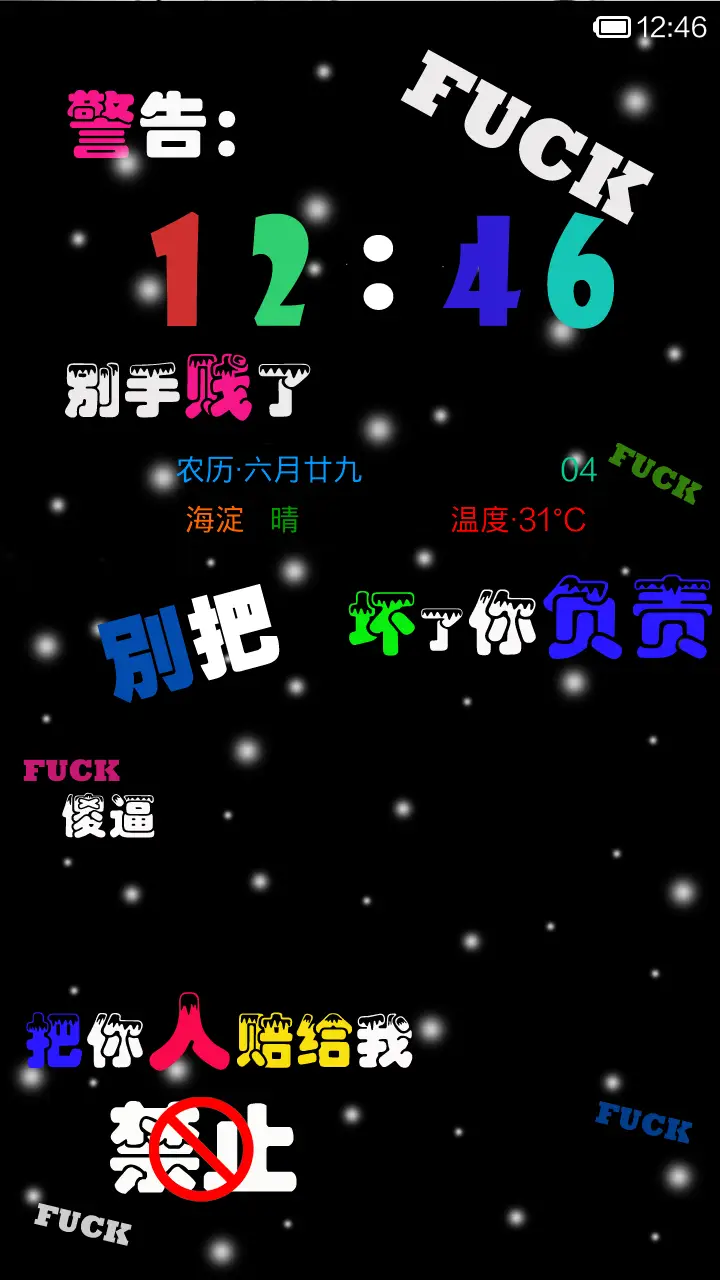Tap the magenta FUCK above 傻逼
Screen dimensions: 720x1280
(72, 769)
